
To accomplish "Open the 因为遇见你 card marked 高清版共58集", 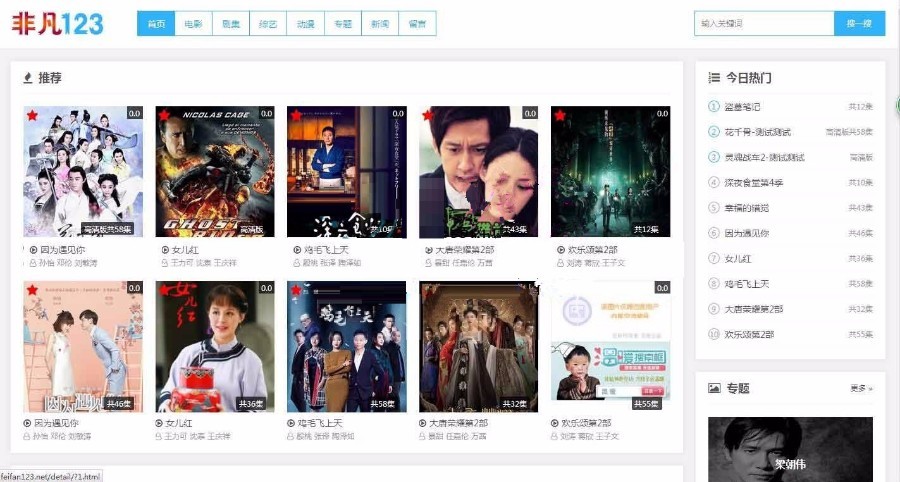I will coord(83,172).
